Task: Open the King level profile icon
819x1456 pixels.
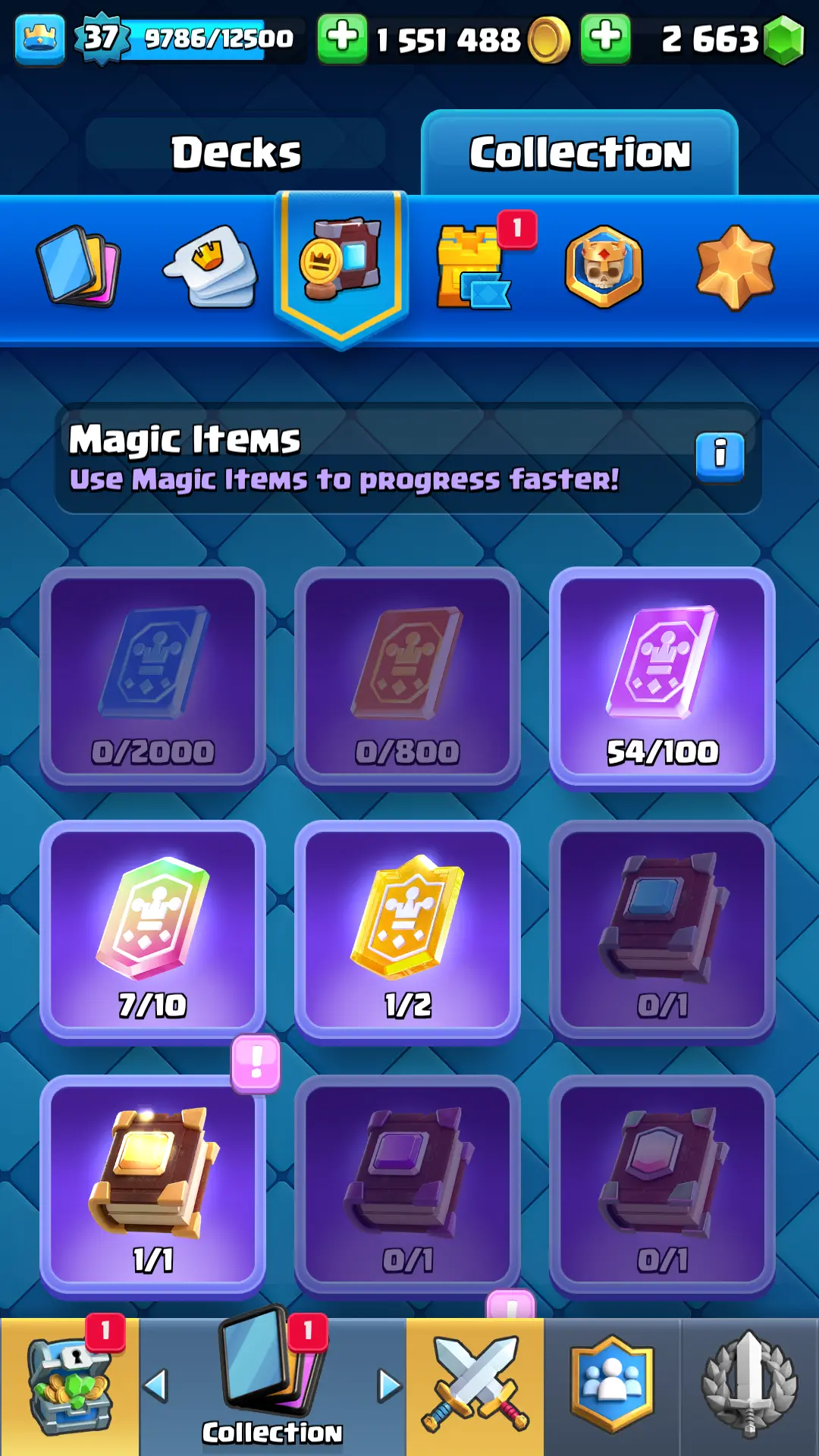Action: point(39,38)
